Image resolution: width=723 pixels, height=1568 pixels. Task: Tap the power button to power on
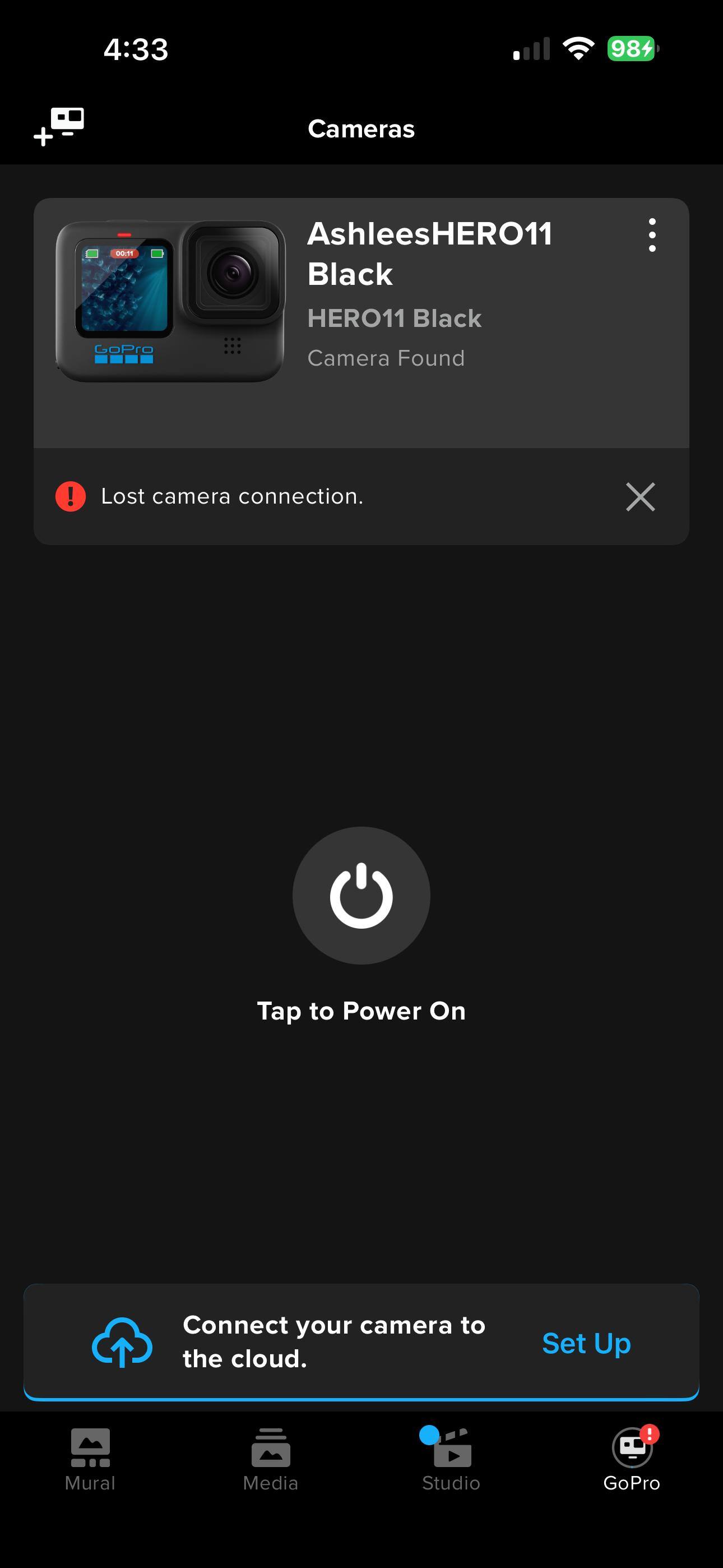pyautogui.click(x=361, y=896)
